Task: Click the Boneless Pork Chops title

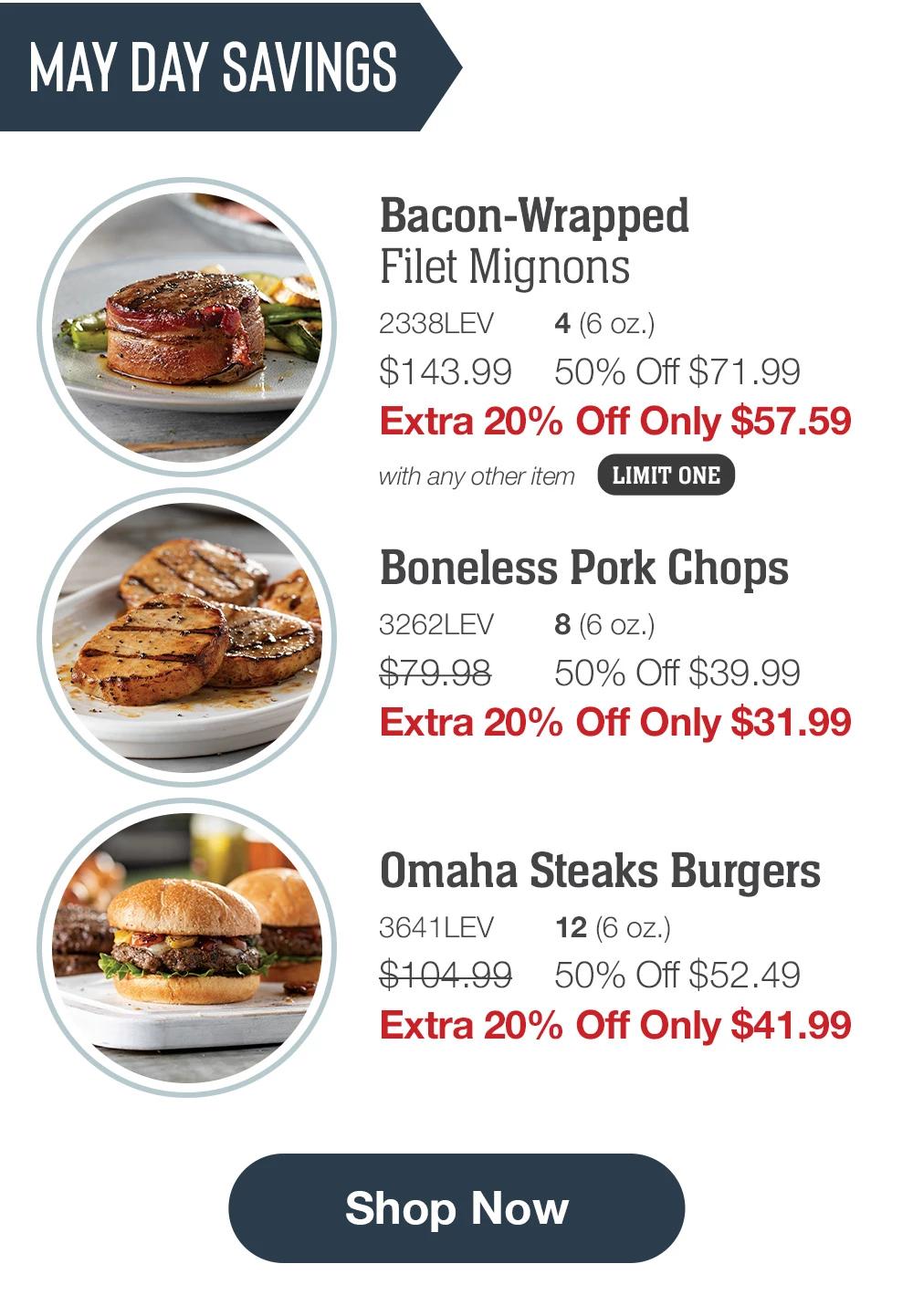Action: (x=584, y=567)
